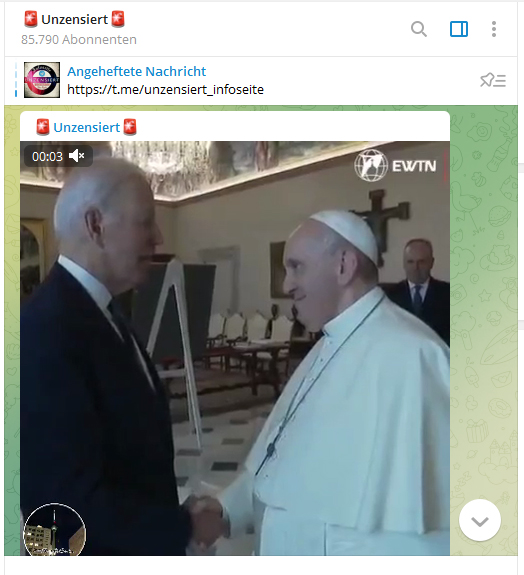Jump to the latest messages

coord(479,520)
